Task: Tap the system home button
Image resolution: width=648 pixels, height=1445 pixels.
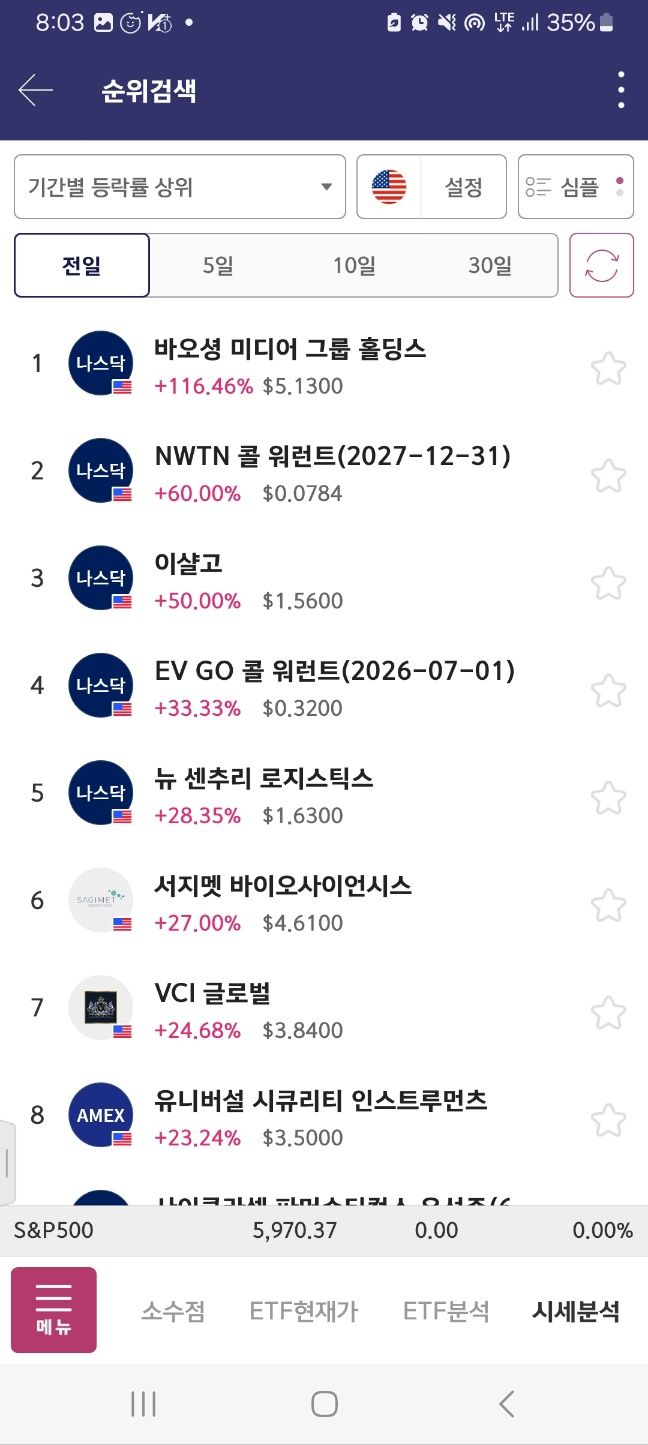Action: click(x=324, y=1404)
